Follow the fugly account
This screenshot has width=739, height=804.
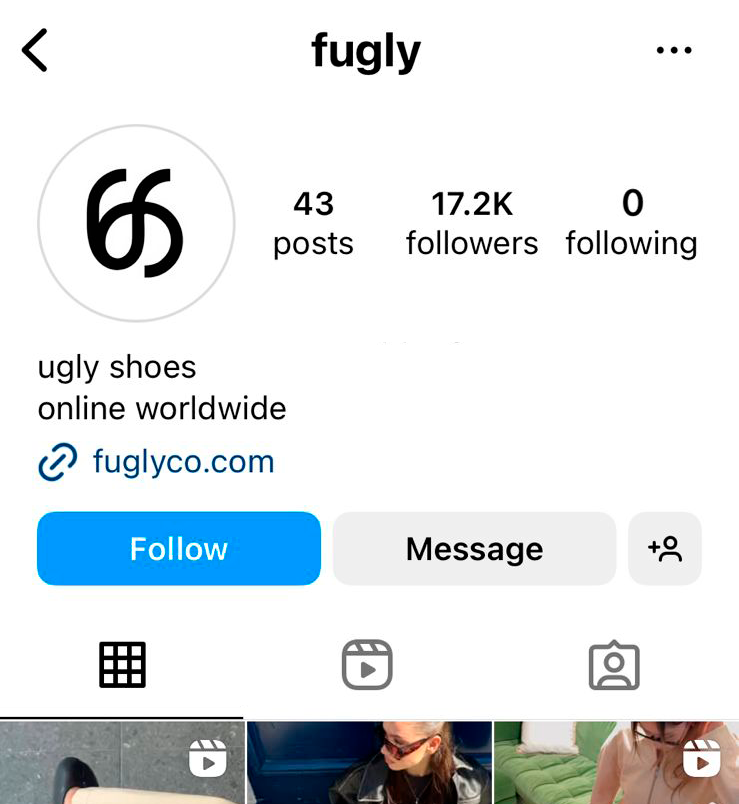click(179, 549)
